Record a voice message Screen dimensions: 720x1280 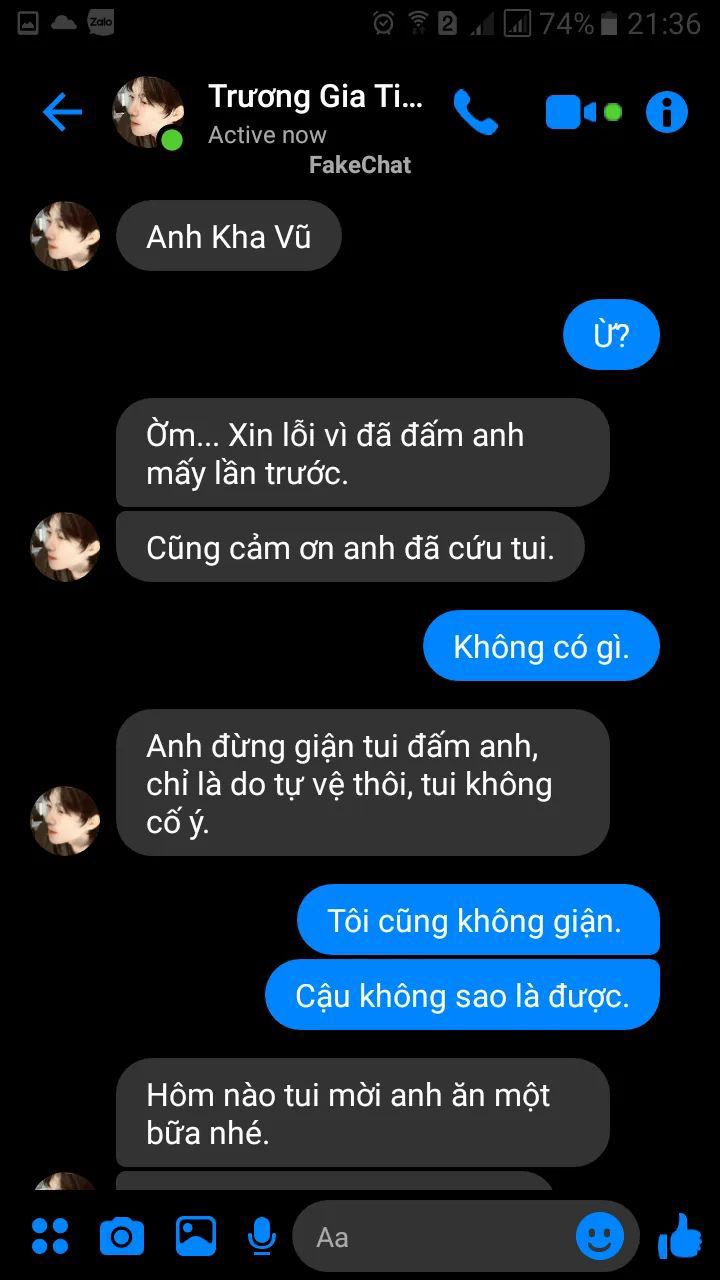(261, 1237)
